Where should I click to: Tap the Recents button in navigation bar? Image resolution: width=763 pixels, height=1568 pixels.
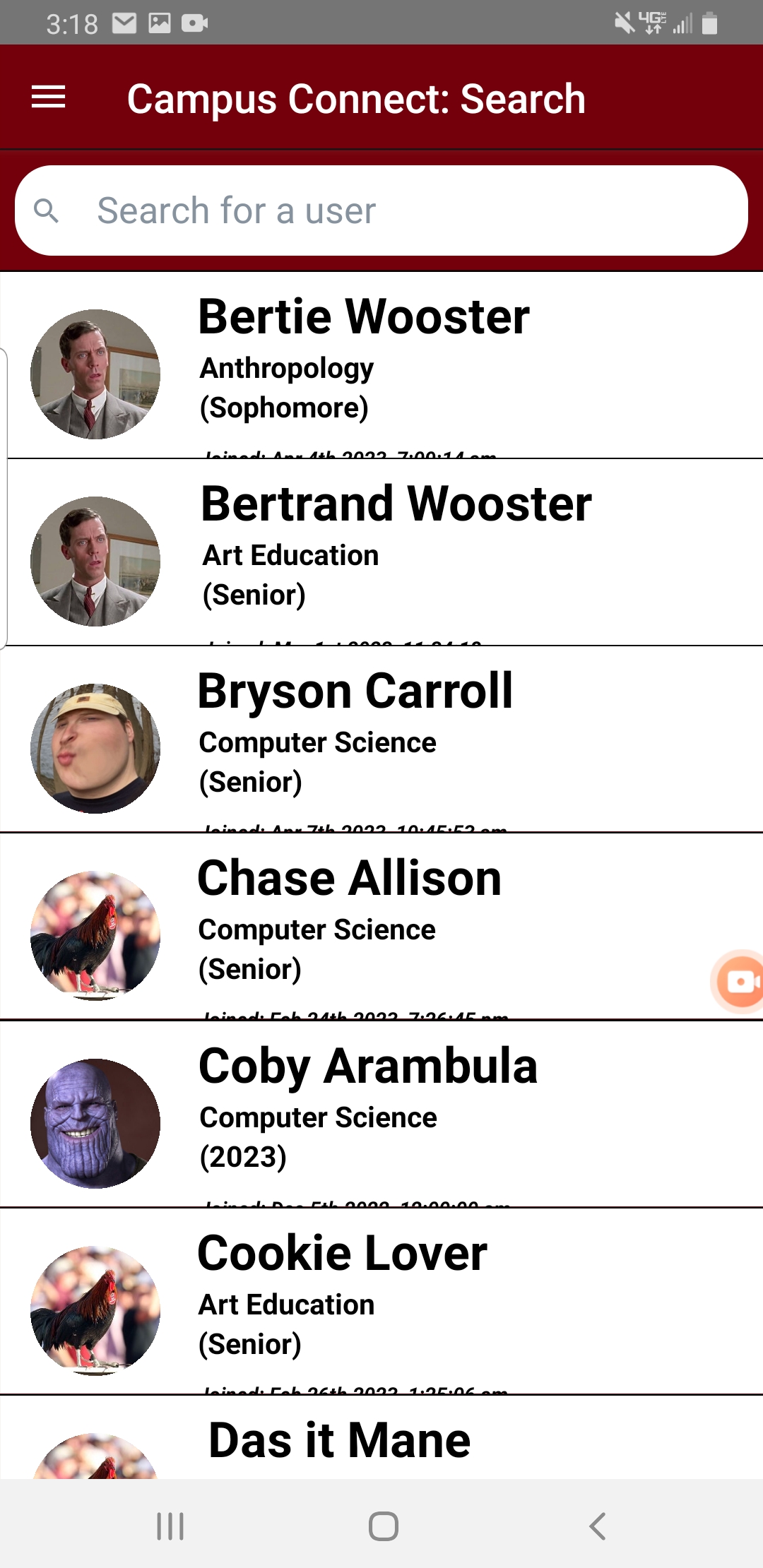(x=170, y=1525)
